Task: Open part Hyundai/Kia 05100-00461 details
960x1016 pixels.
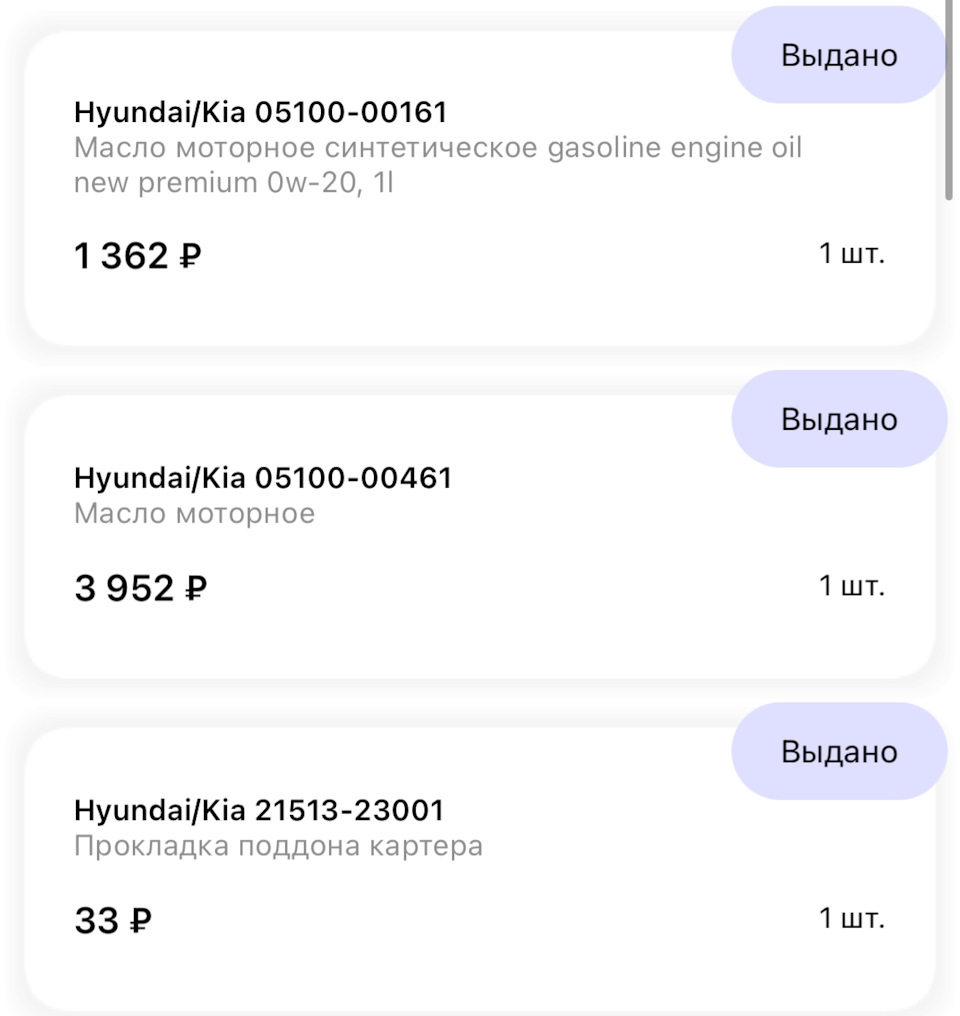Action: tap(262, 478)
